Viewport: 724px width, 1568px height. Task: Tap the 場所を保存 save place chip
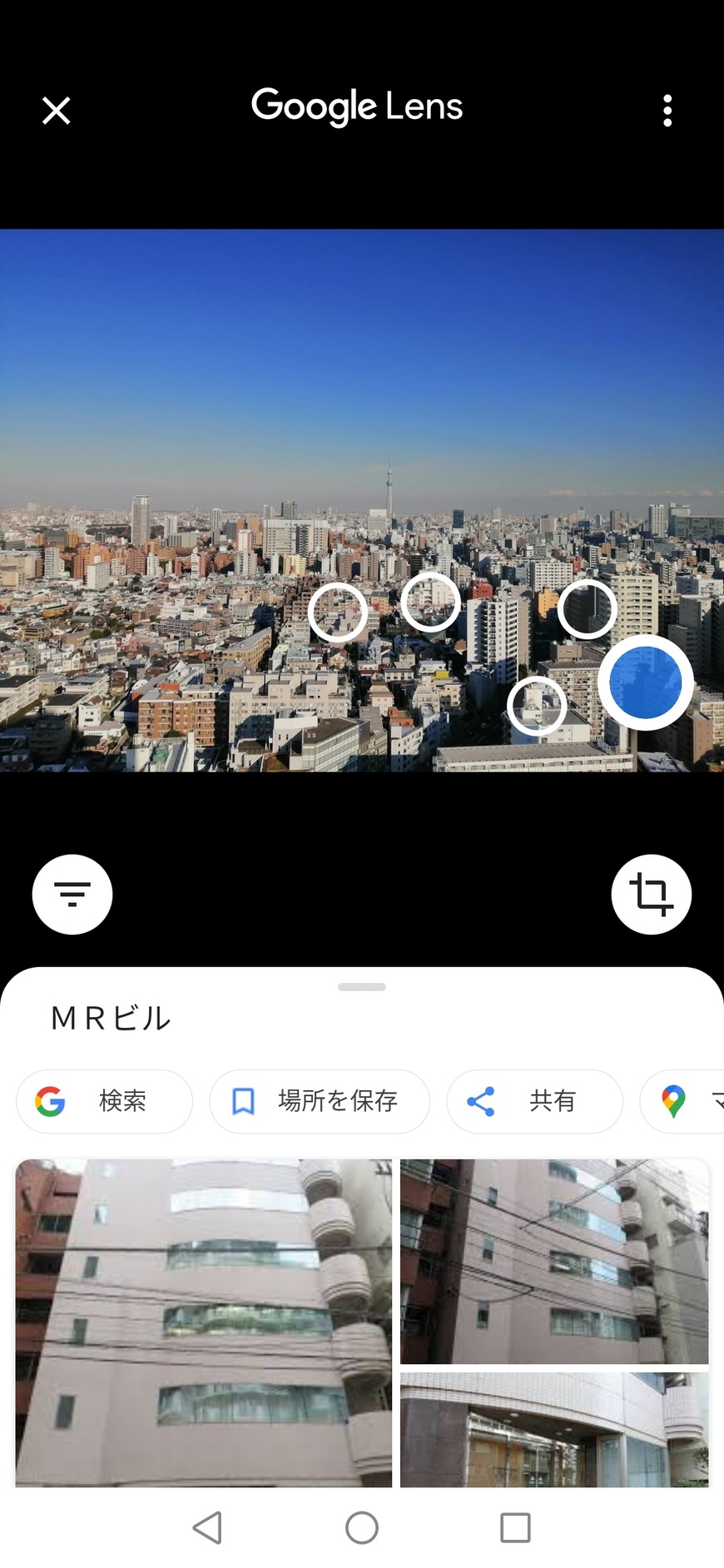320,1101
